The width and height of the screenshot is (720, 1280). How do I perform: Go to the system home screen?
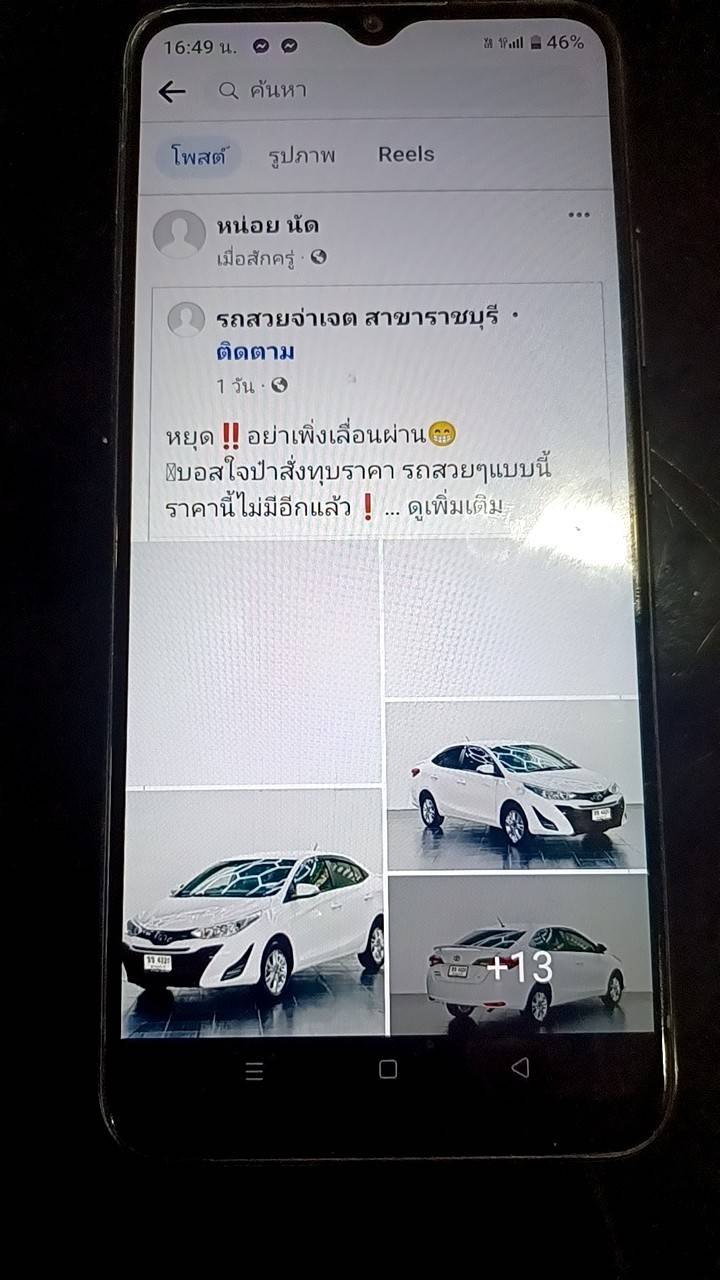(388, 1069)
